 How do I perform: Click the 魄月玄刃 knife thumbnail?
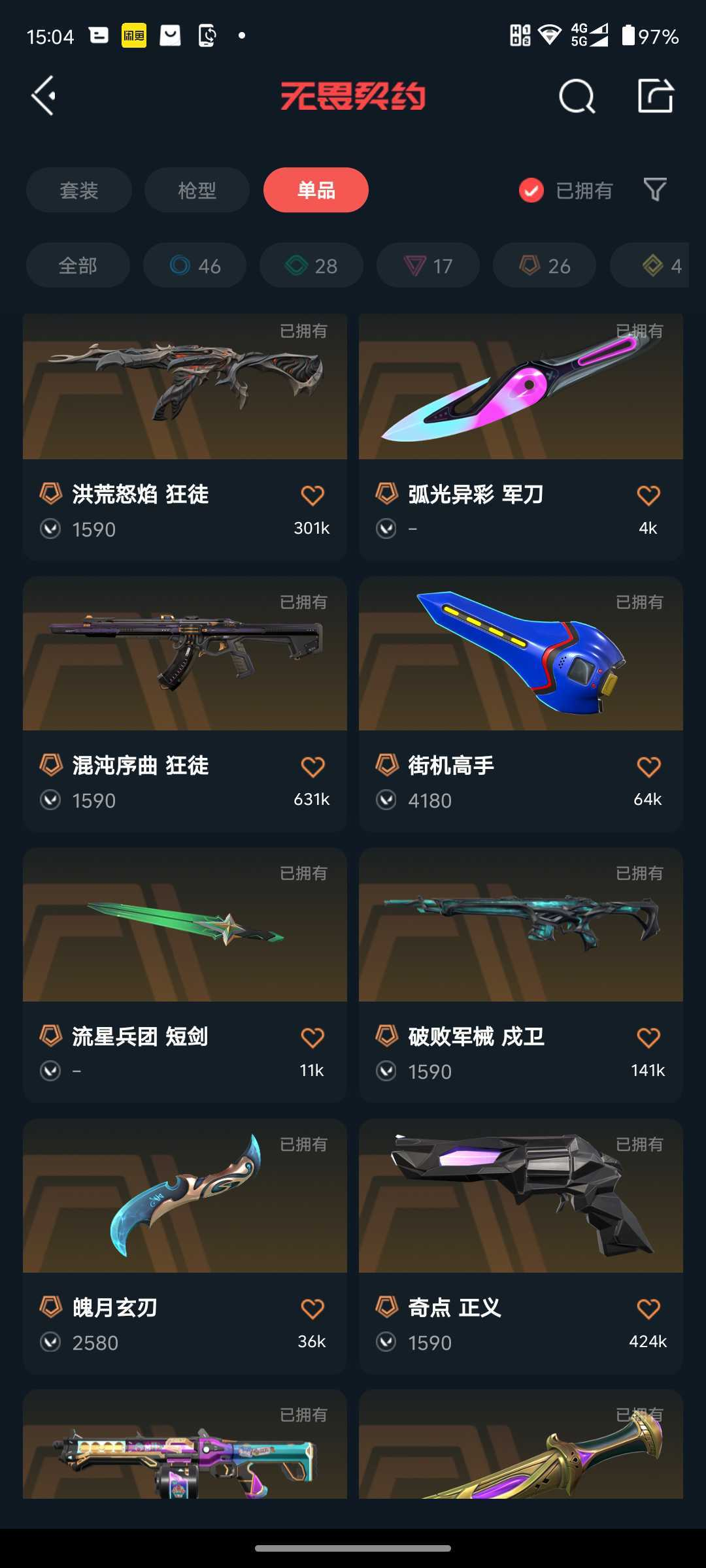click(185, 1201)
